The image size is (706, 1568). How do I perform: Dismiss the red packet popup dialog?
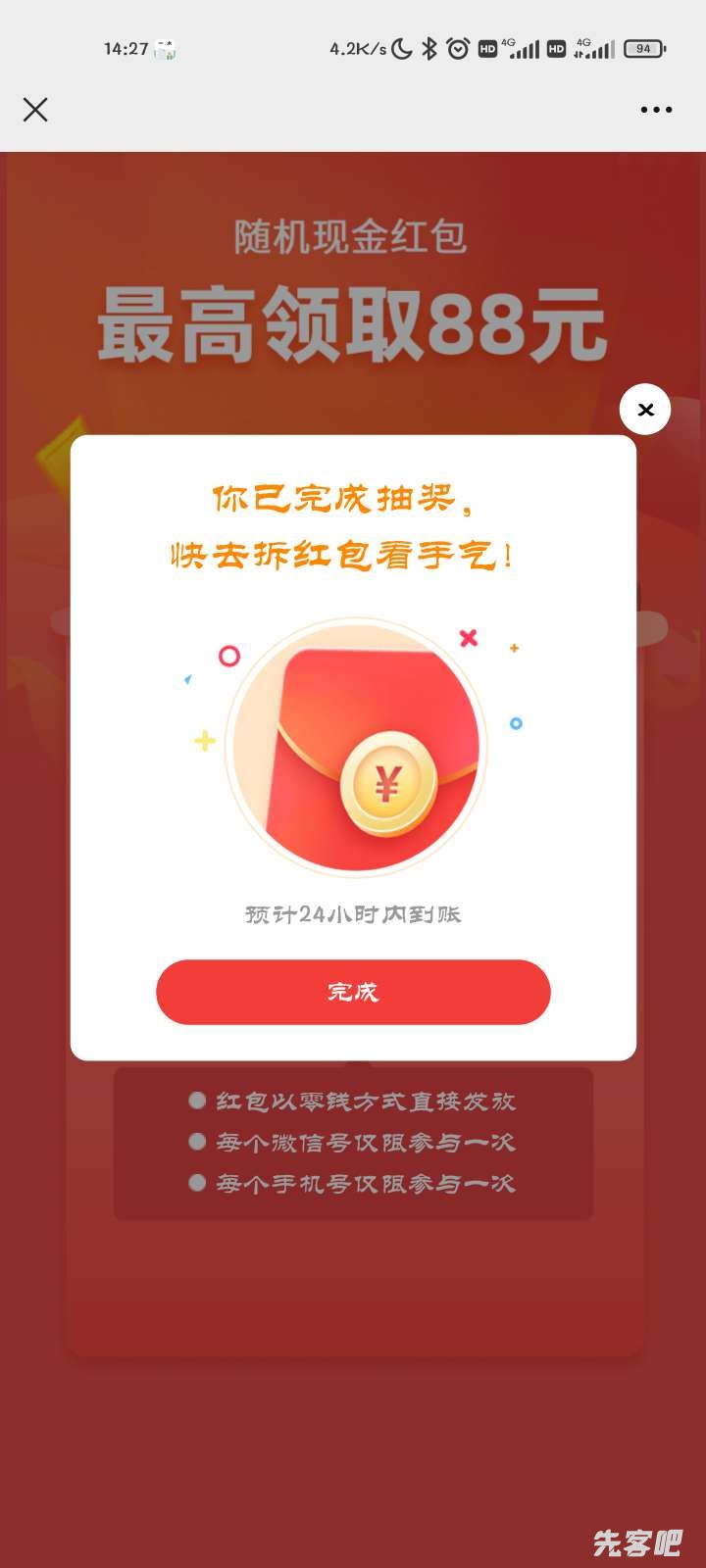pos(645,410)
